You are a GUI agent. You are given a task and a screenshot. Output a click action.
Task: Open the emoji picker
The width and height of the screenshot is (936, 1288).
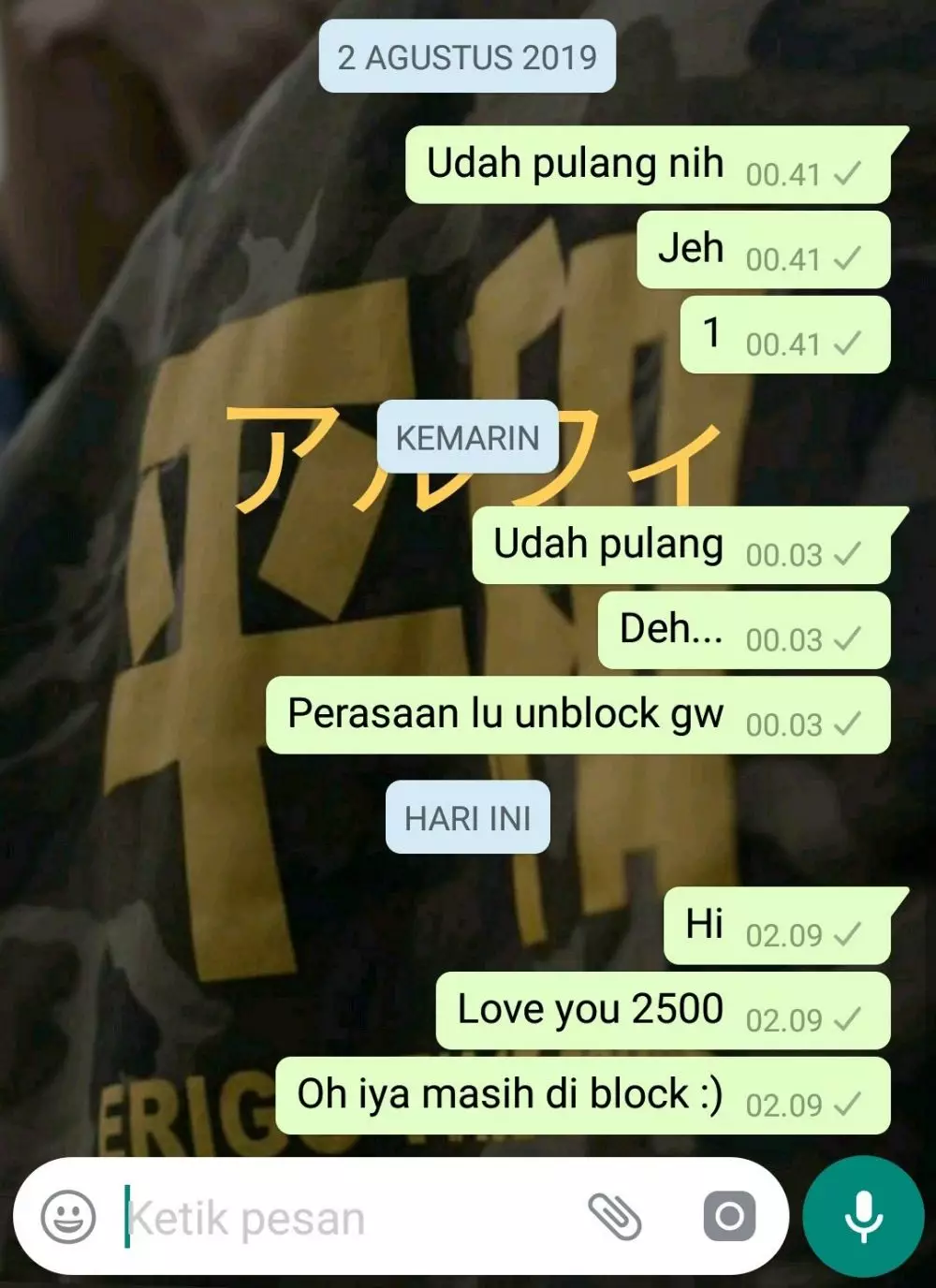[x=68, y=1217]
